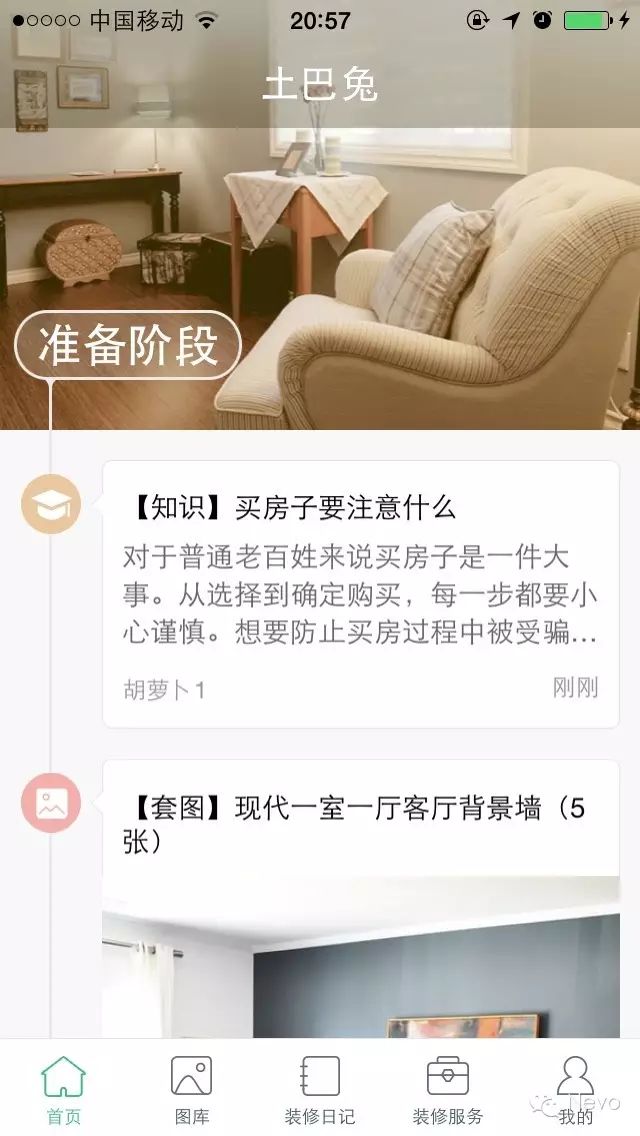Tap the 准备阶段 stage label
Image resolution: width=640 pixels, height=1136 pixels.
pyautogui.click(x=128, y=346)
